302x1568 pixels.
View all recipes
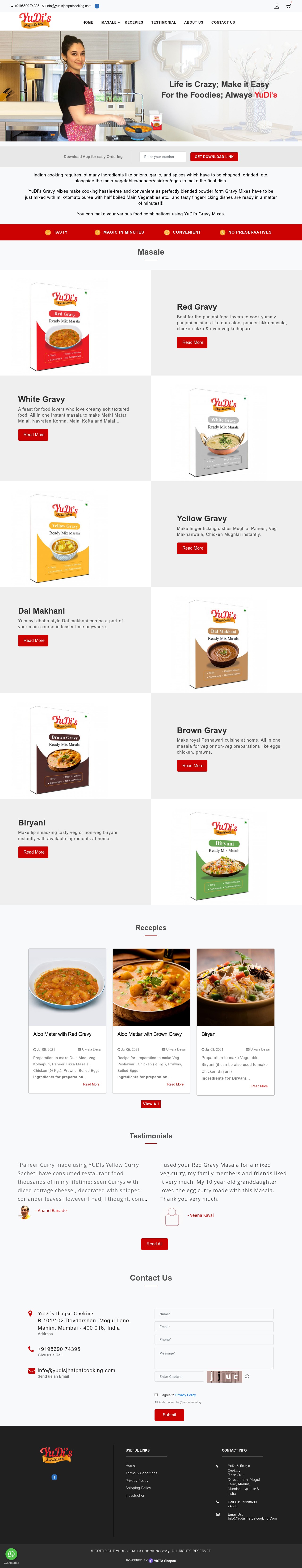[x=151, y=1104]
